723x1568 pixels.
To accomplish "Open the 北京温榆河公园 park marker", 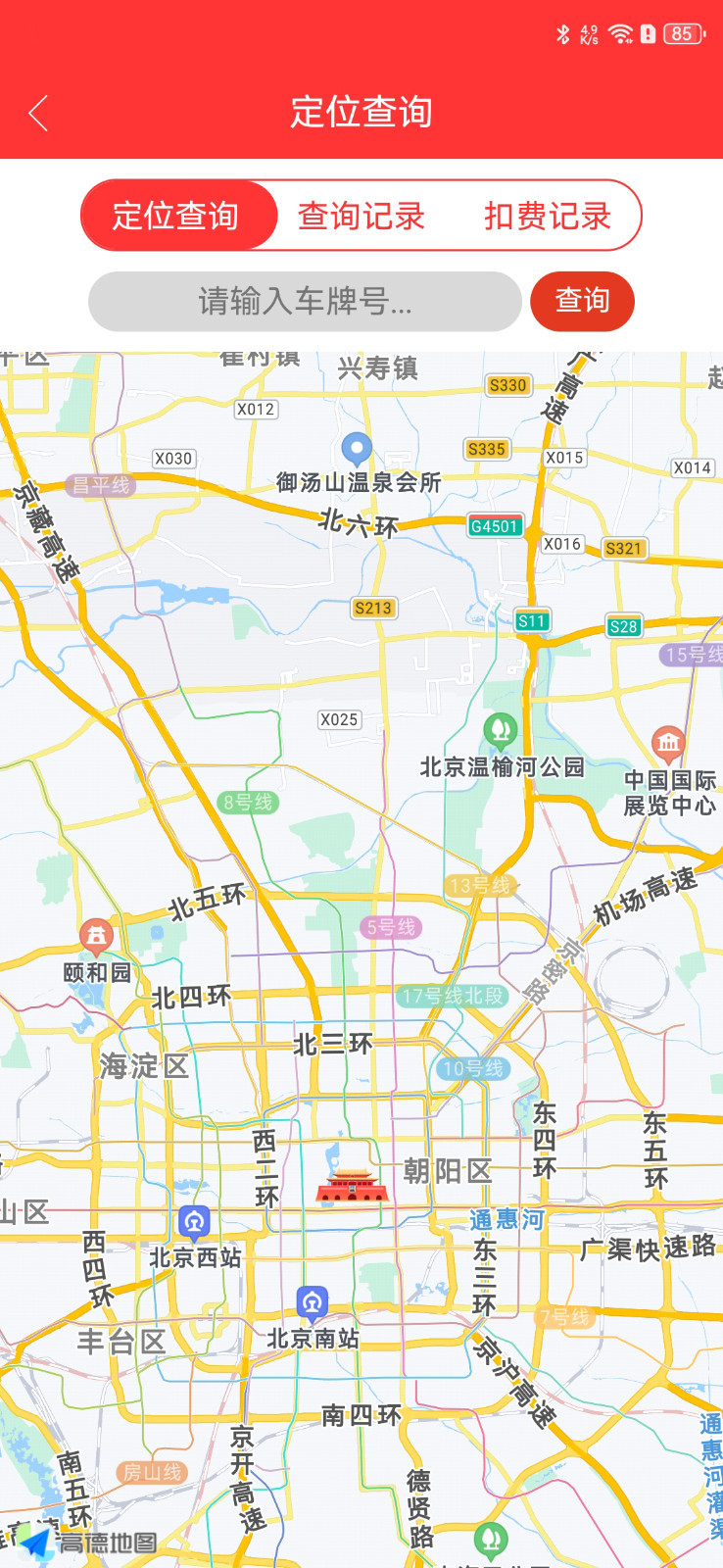I will pyautogui.click(x=501, y=729).
